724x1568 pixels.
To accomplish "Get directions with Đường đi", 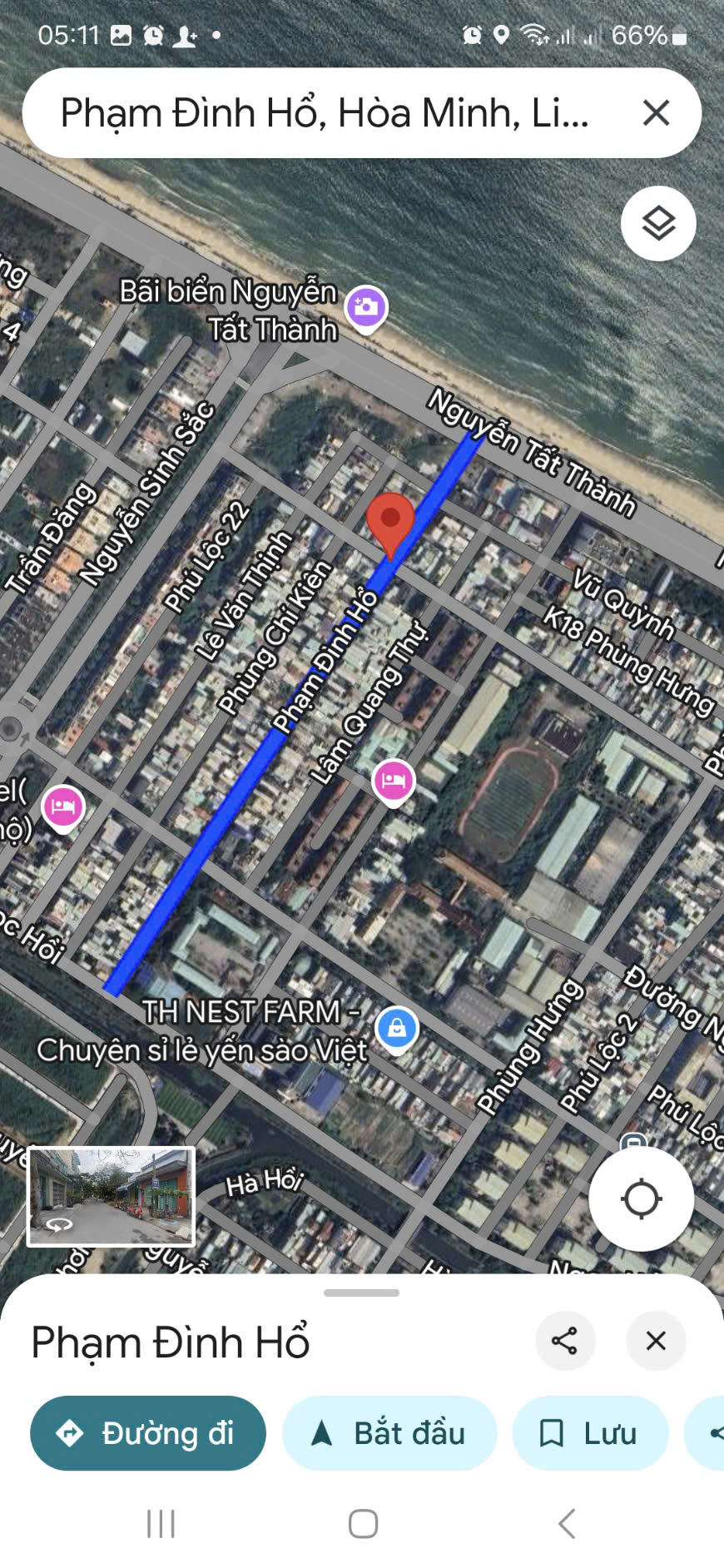I will coord(148,1433).
